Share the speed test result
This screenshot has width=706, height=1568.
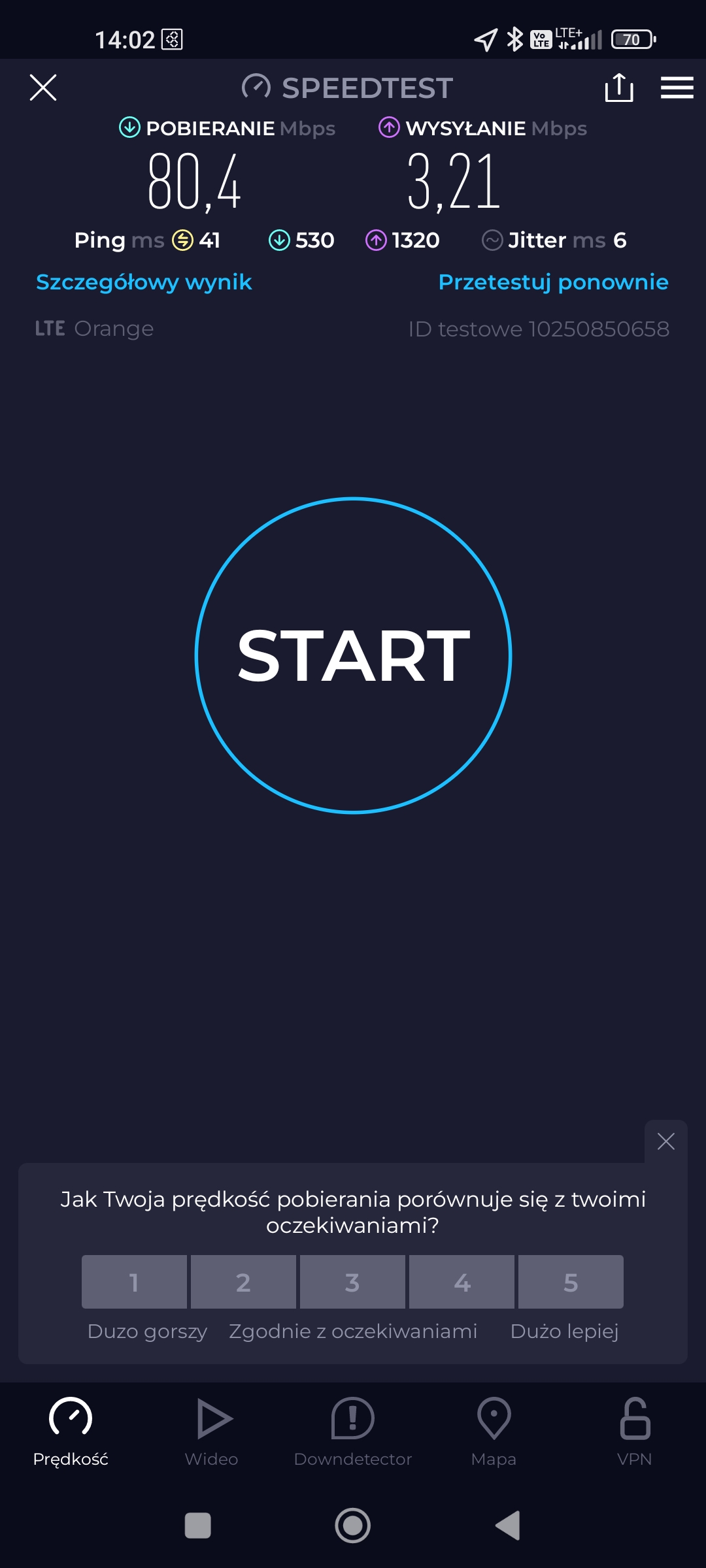[x=618, y=88]
